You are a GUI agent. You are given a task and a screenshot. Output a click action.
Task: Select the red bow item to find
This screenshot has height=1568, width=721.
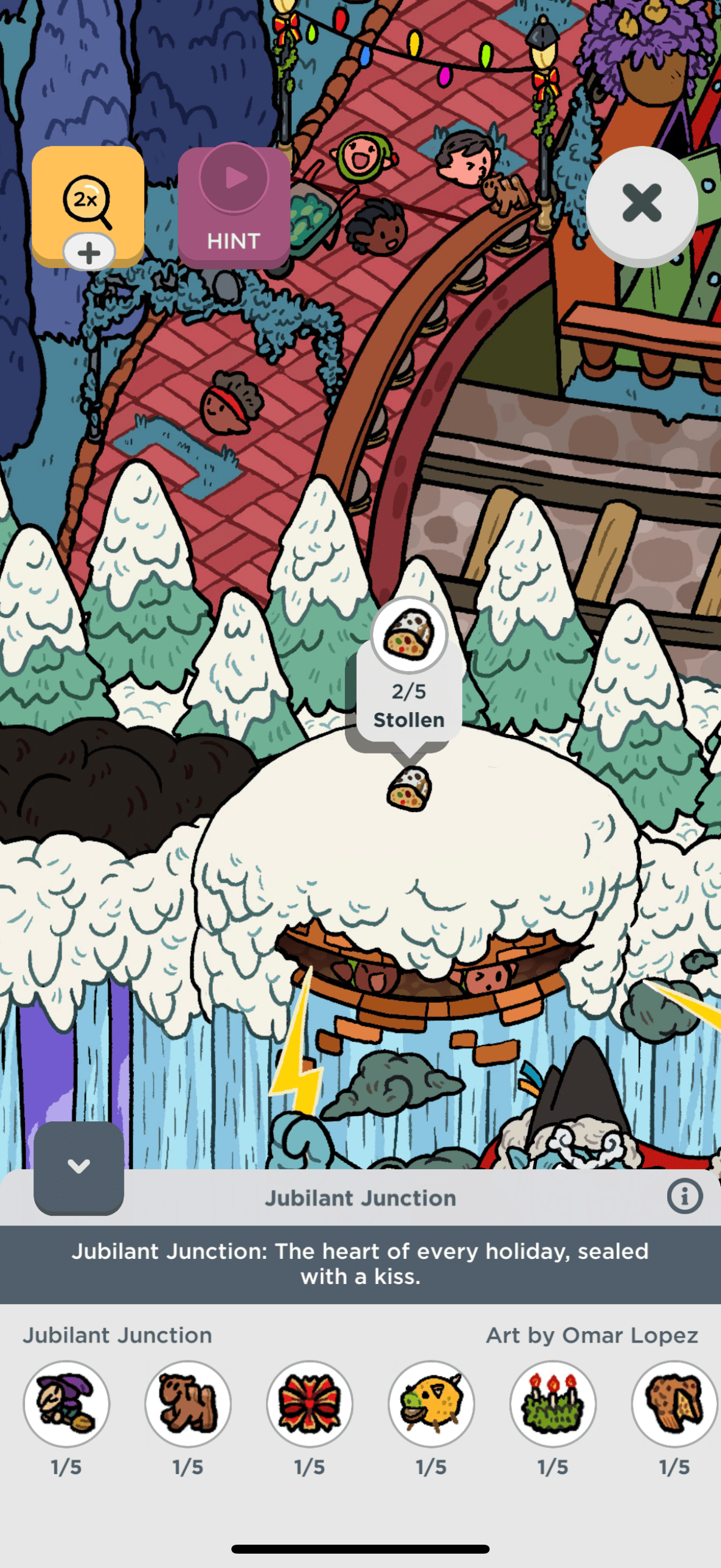tap(310, 1404)
